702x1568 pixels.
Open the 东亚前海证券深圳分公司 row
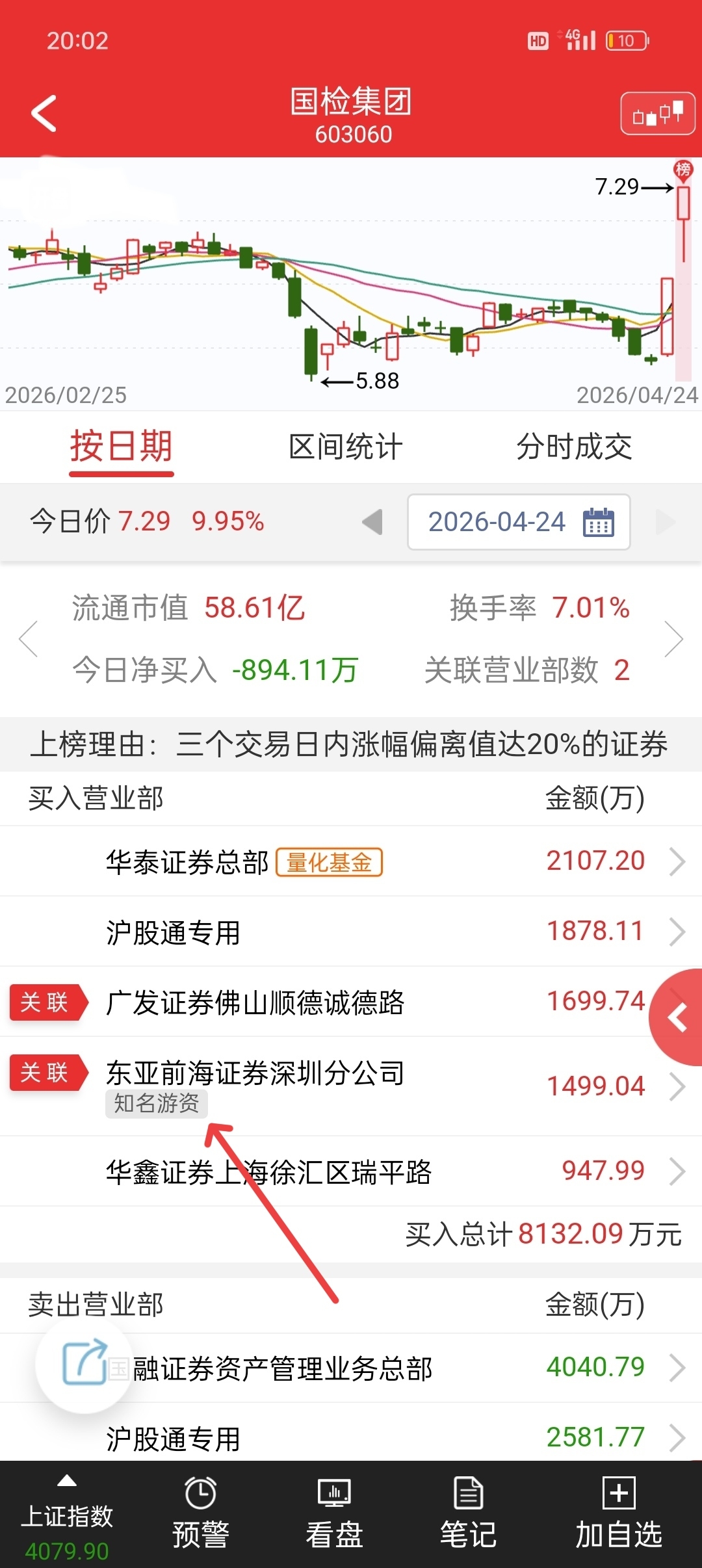coord(351,1086)
